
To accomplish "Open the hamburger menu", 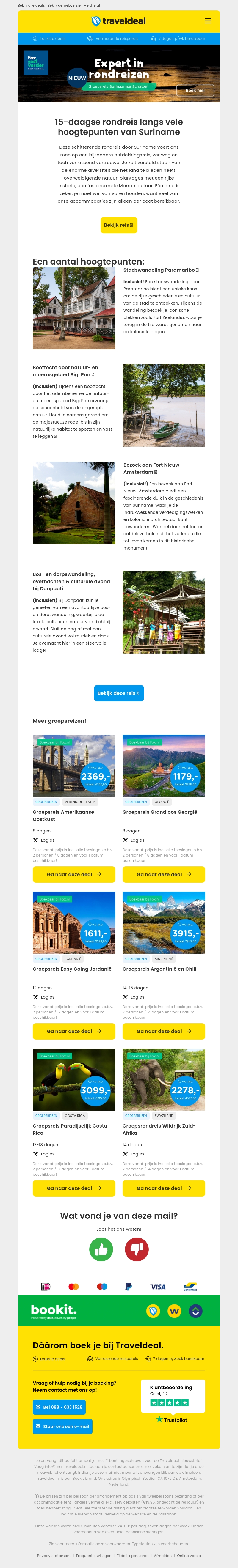I will (208, 21).
